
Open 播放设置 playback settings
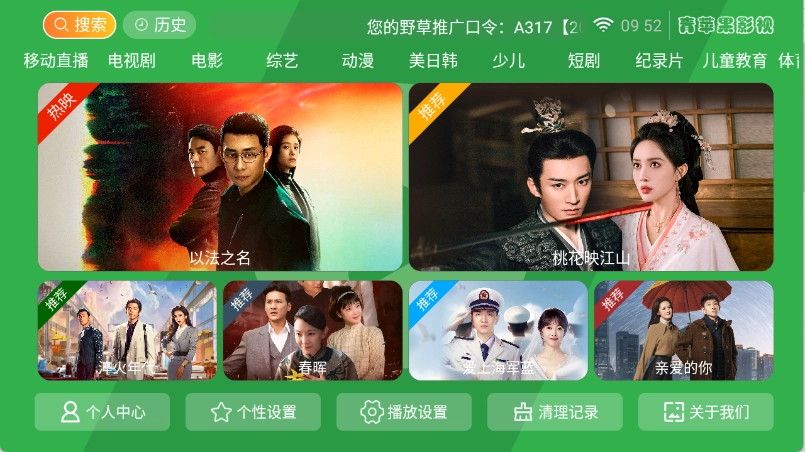coord(404,412)
